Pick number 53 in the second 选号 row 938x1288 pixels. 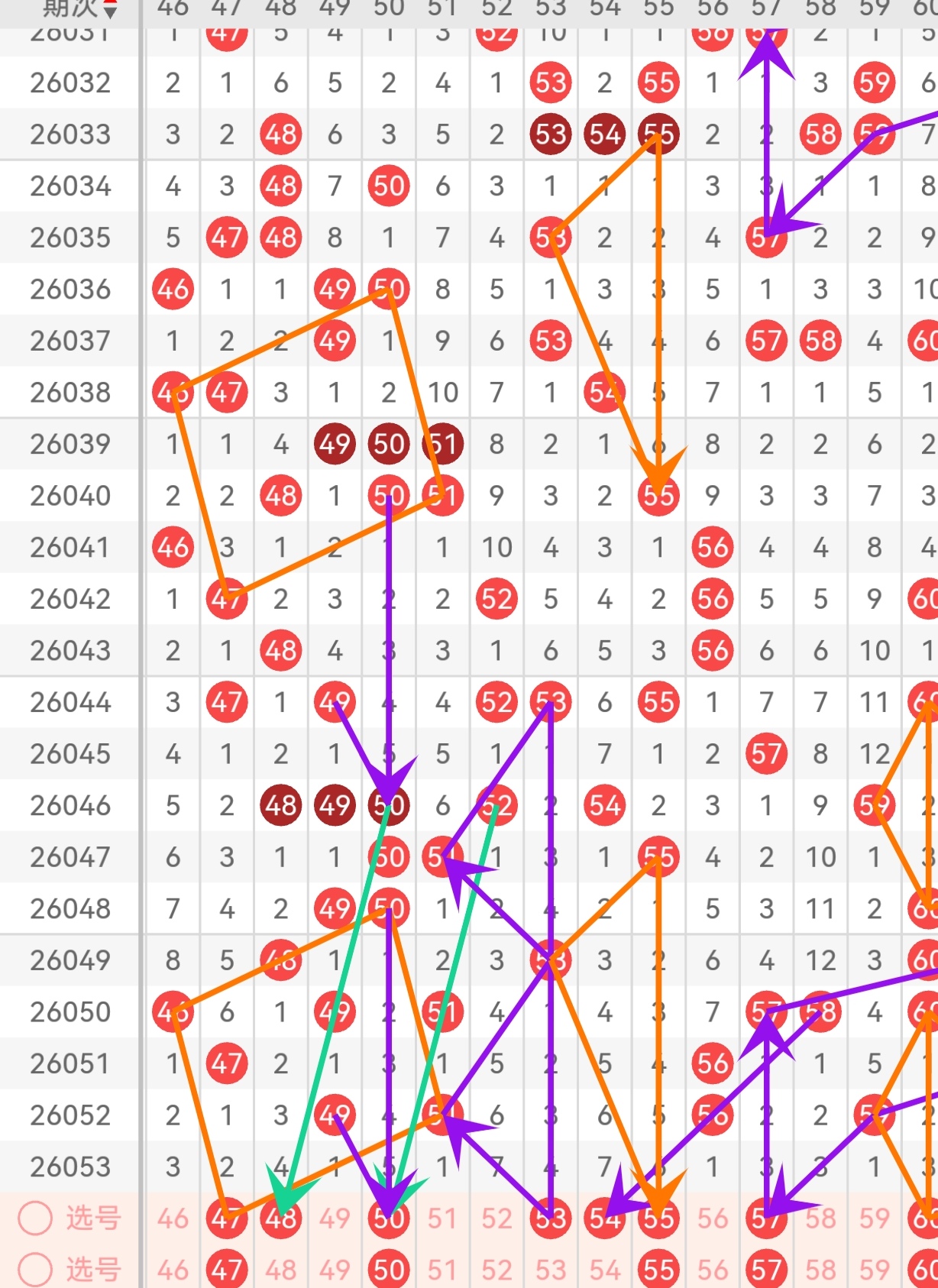(551, 1270)
